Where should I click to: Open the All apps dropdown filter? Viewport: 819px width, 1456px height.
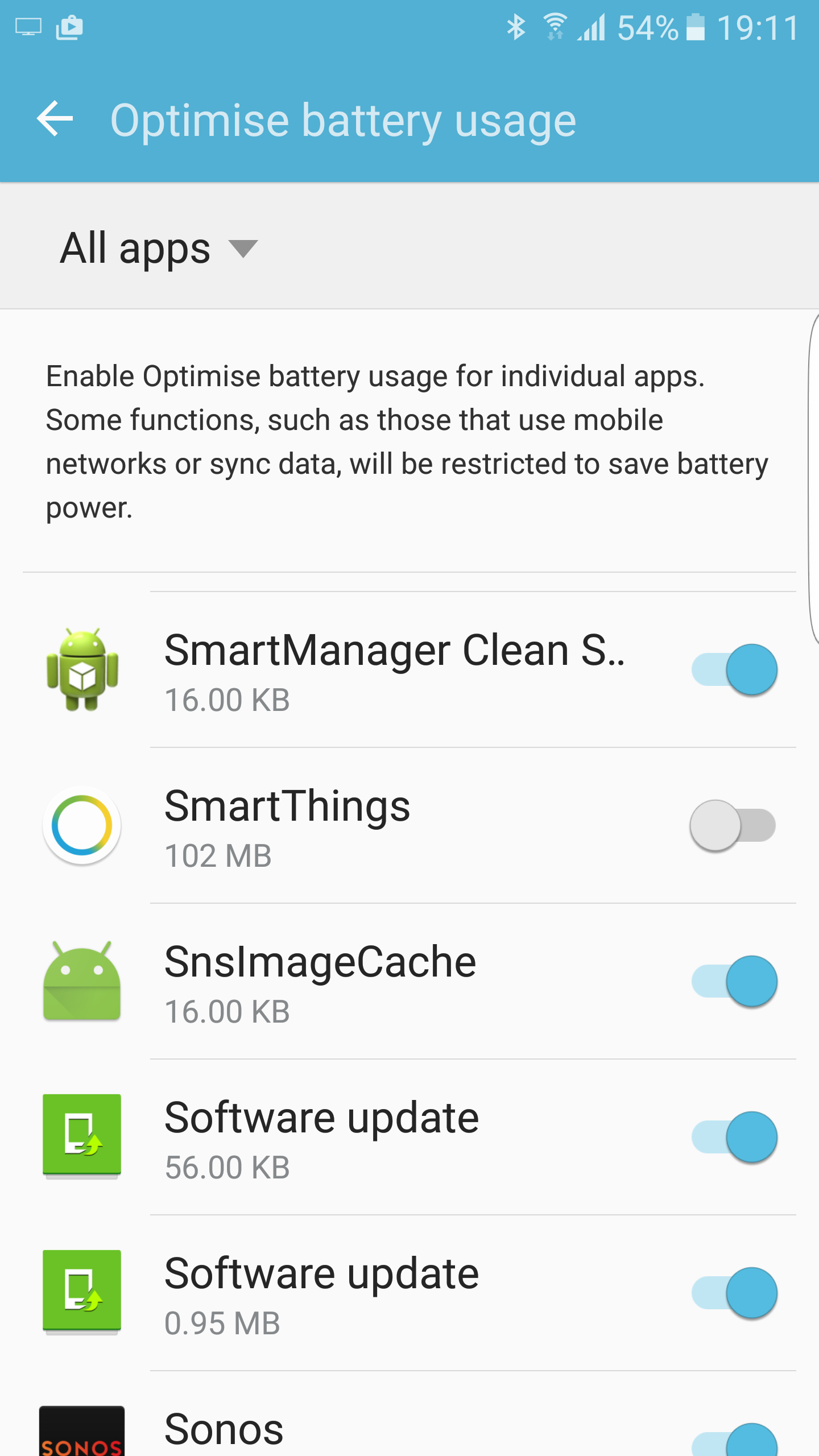pyautogui.click(x=159, y=249)
